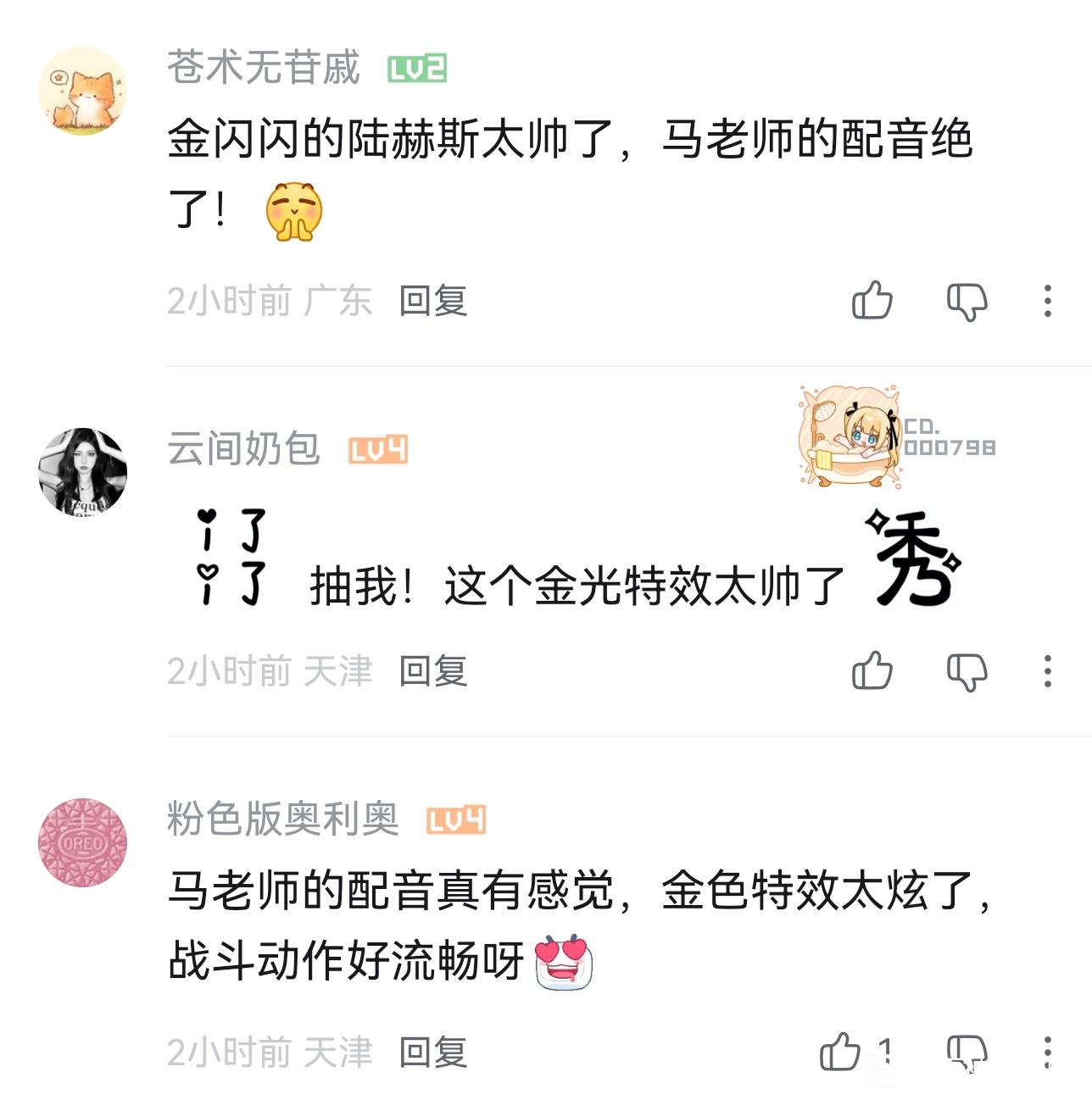Open more options for 苍术无苷威's comment
Screen dimensions: 1092x1100
[x=1048, y=301]
